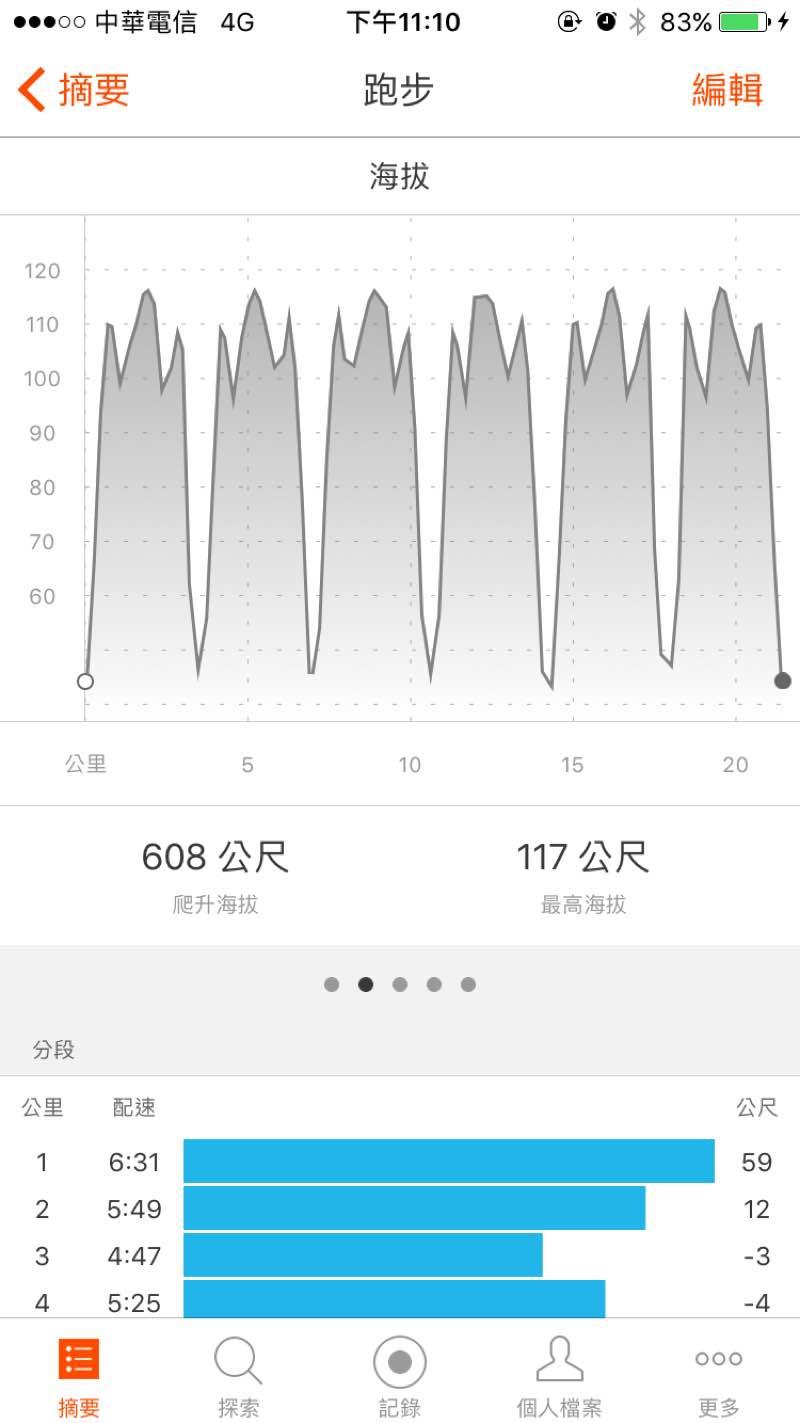
Task: Go to the 個人檔案 tab
Action: click(x=559, y=1377)
